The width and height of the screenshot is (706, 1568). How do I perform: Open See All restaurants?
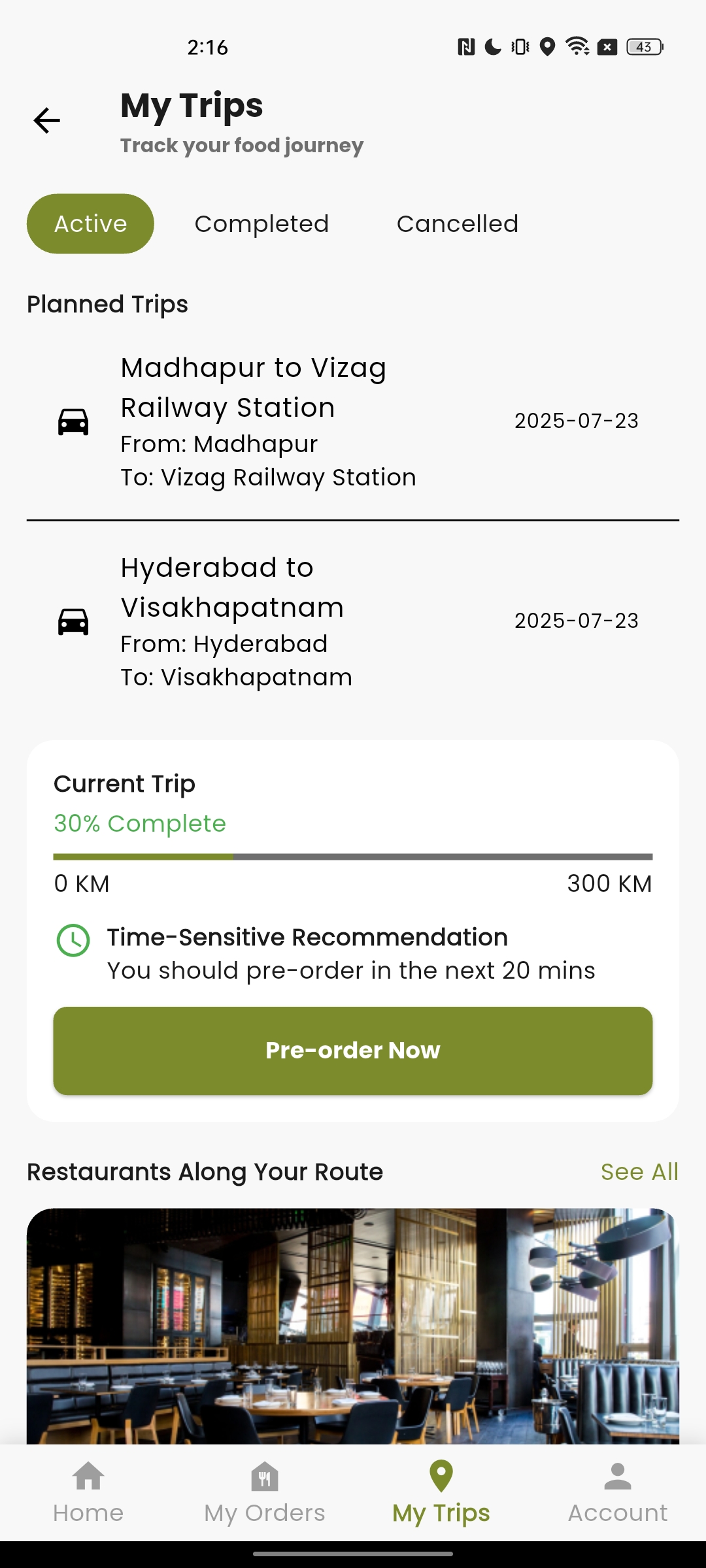point(640,1171)
